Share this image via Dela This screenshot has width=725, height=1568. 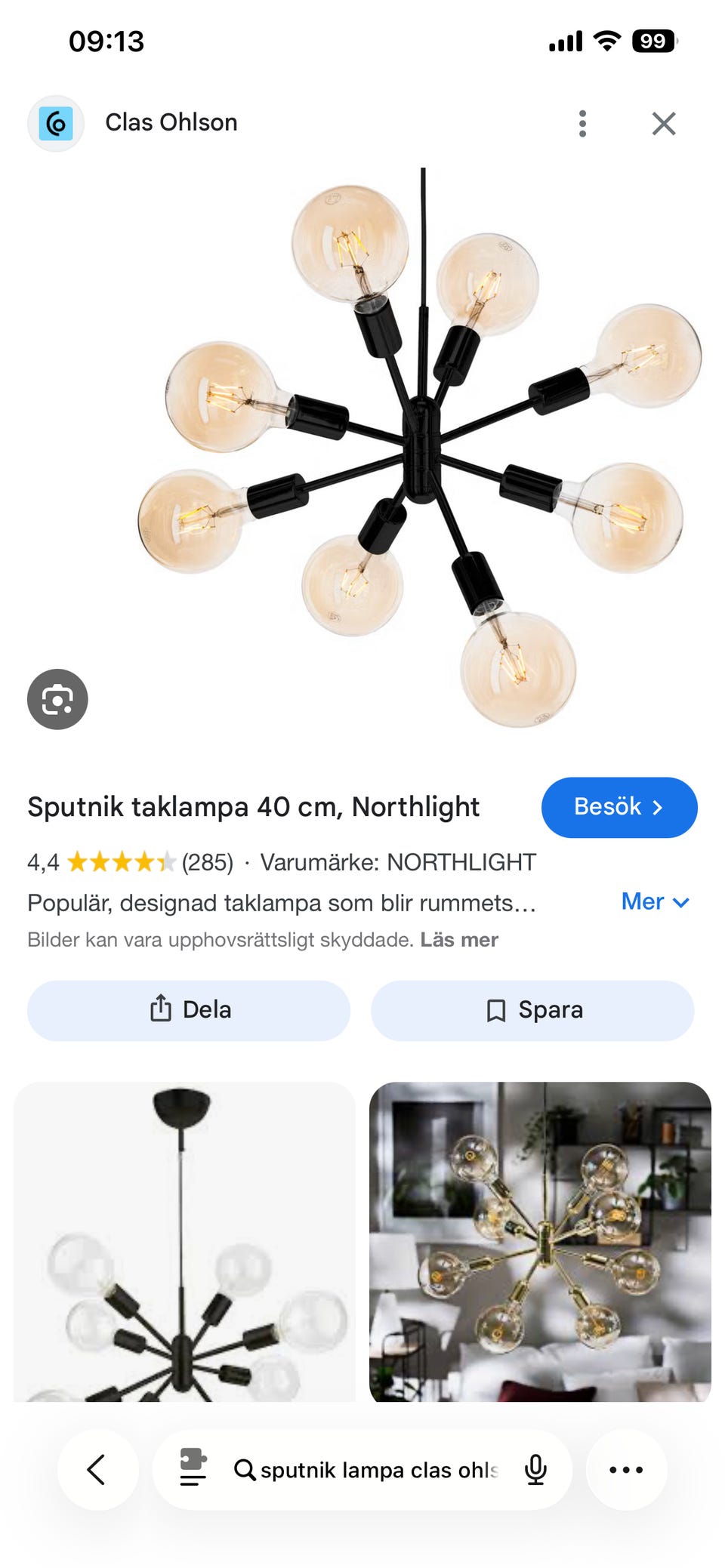189,1010
